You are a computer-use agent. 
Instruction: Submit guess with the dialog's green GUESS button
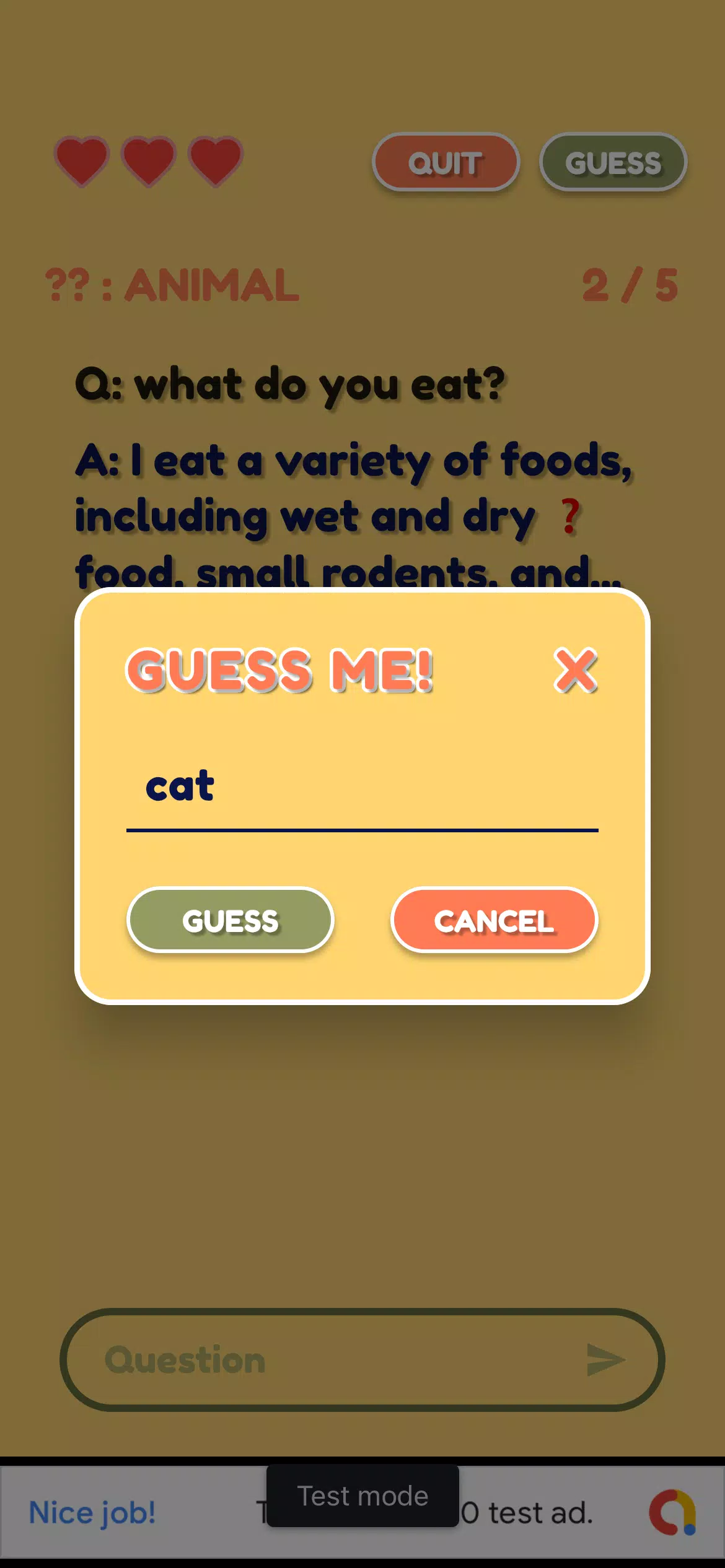coord(231,920)
